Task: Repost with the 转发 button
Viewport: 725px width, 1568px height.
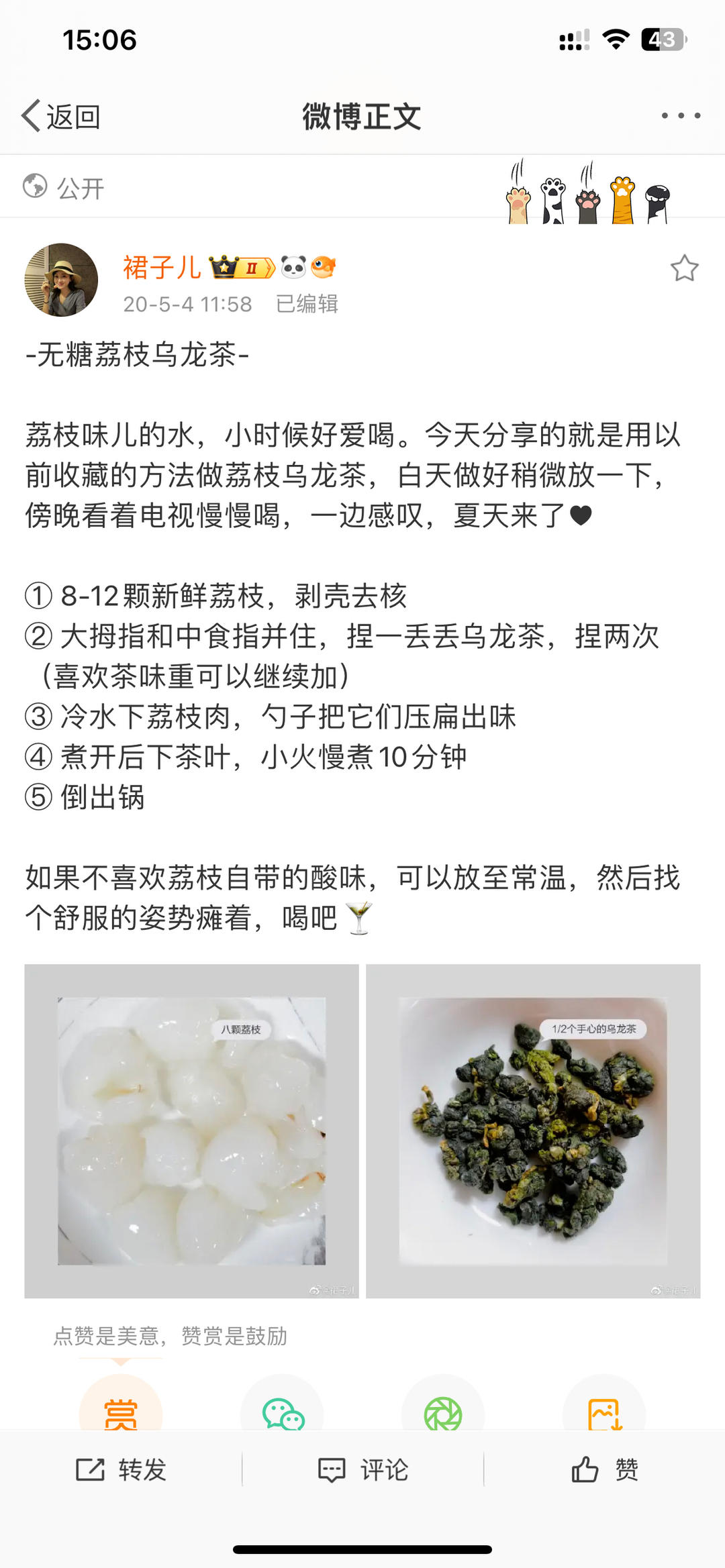Action: pos(121,1470)
